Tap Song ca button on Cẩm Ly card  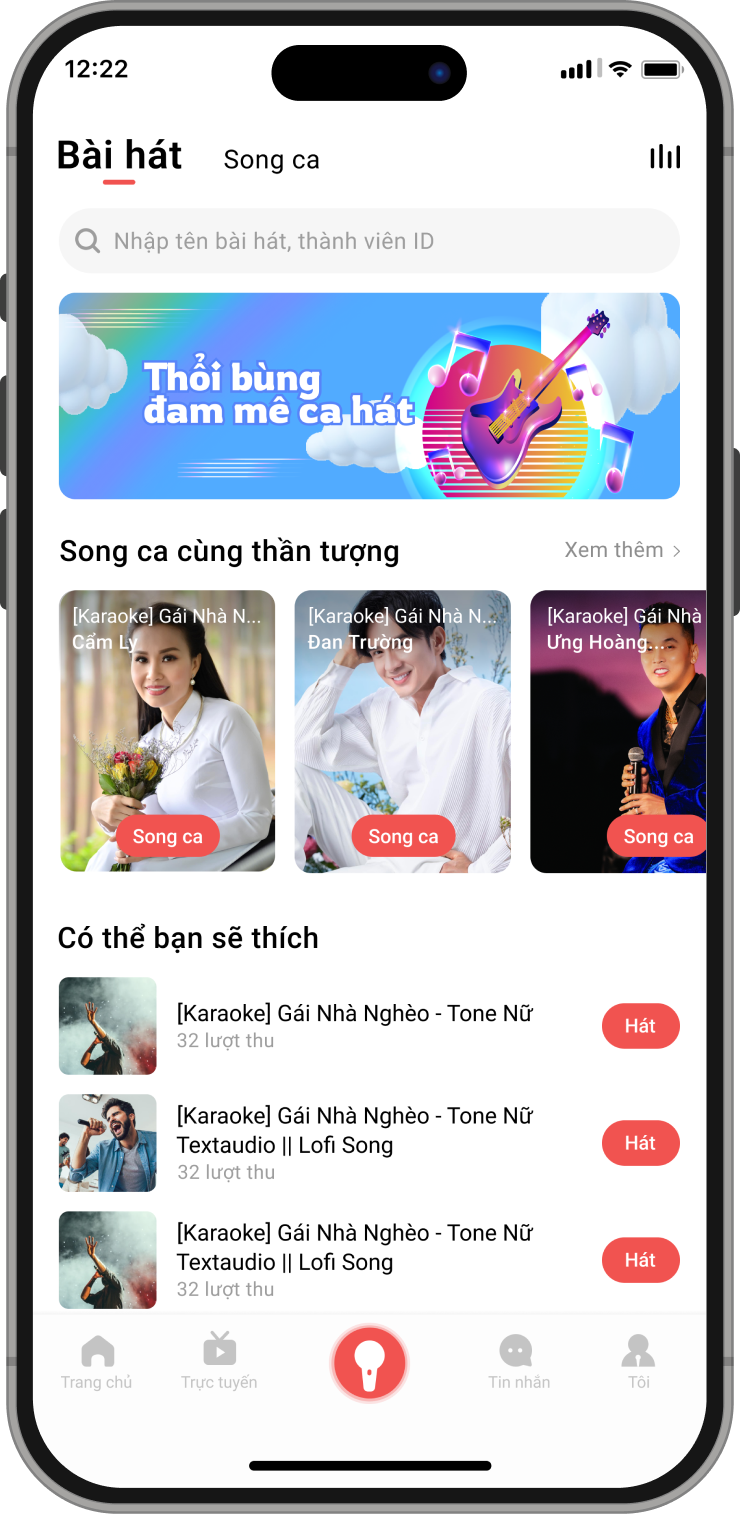167,837
